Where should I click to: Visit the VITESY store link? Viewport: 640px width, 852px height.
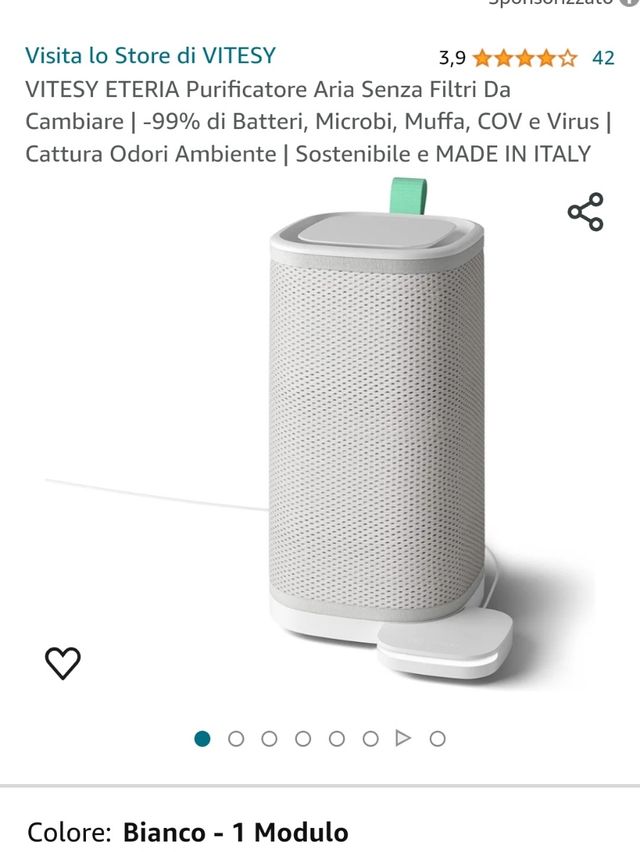pyautogui.click(x=150, y=56)
